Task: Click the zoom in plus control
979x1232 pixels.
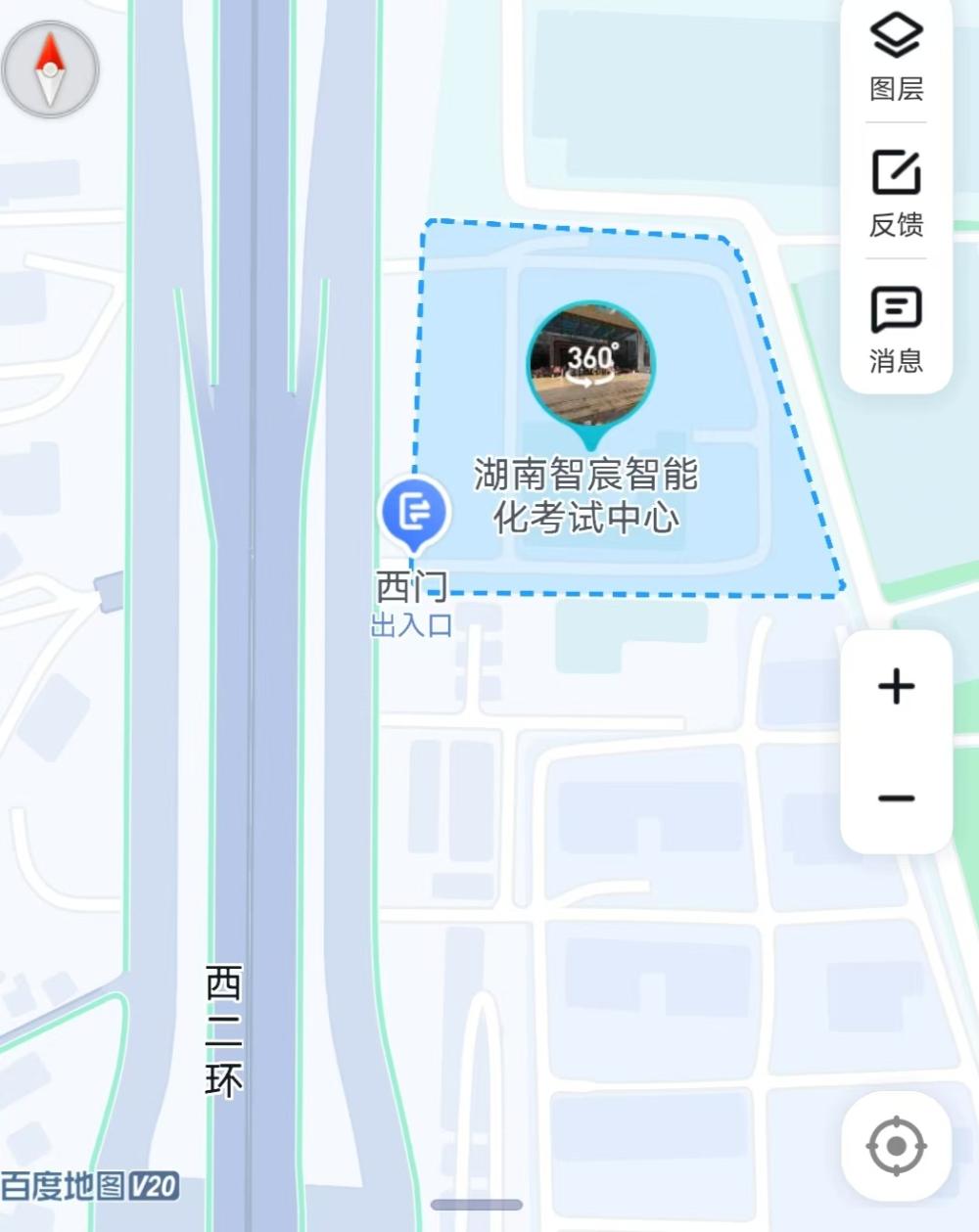Action: coord(896,688)
